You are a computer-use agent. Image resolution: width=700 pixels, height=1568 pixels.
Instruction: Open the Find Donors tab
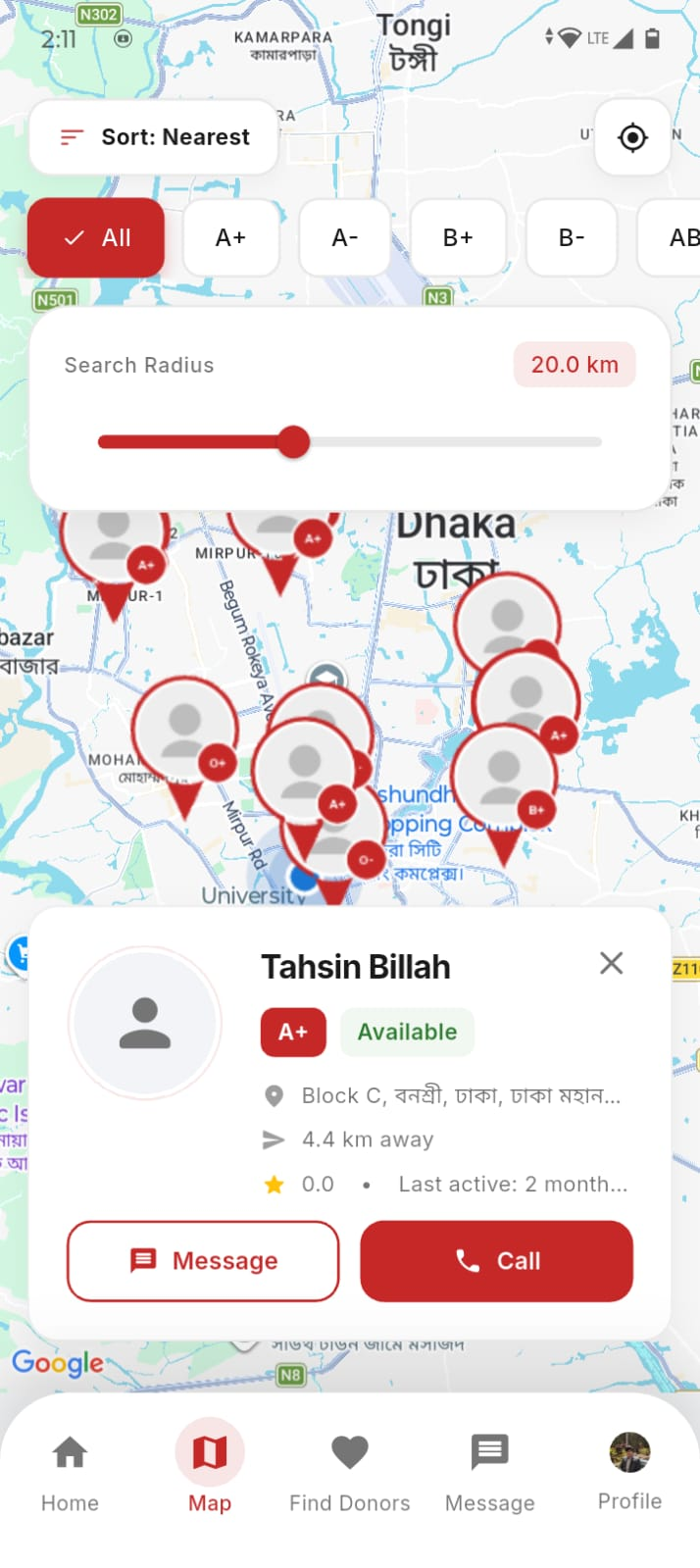pos(349,1469)
